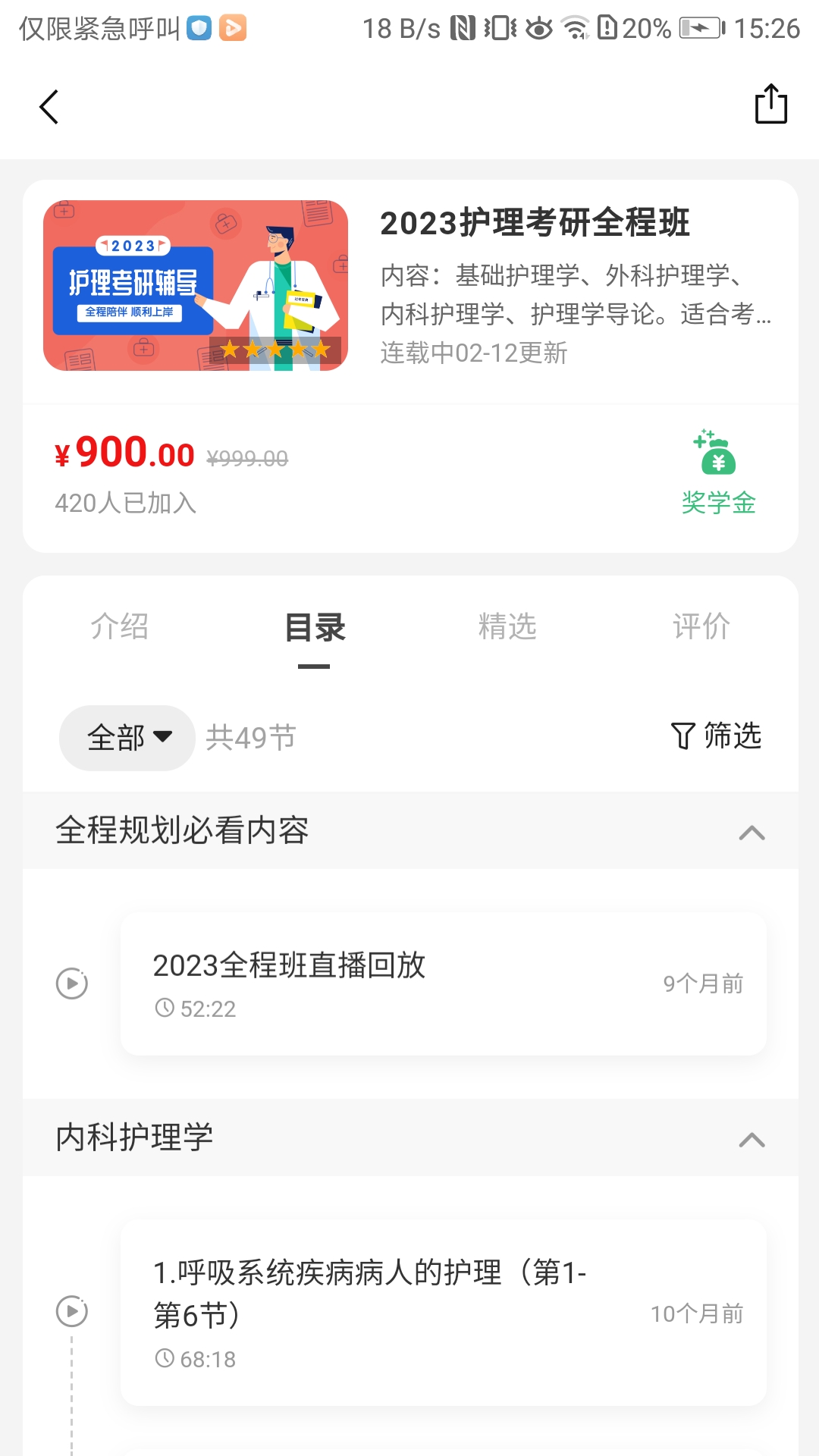Switch to the 精选 tab
This screenshot has height=1456, width=819.
point(508,626)
